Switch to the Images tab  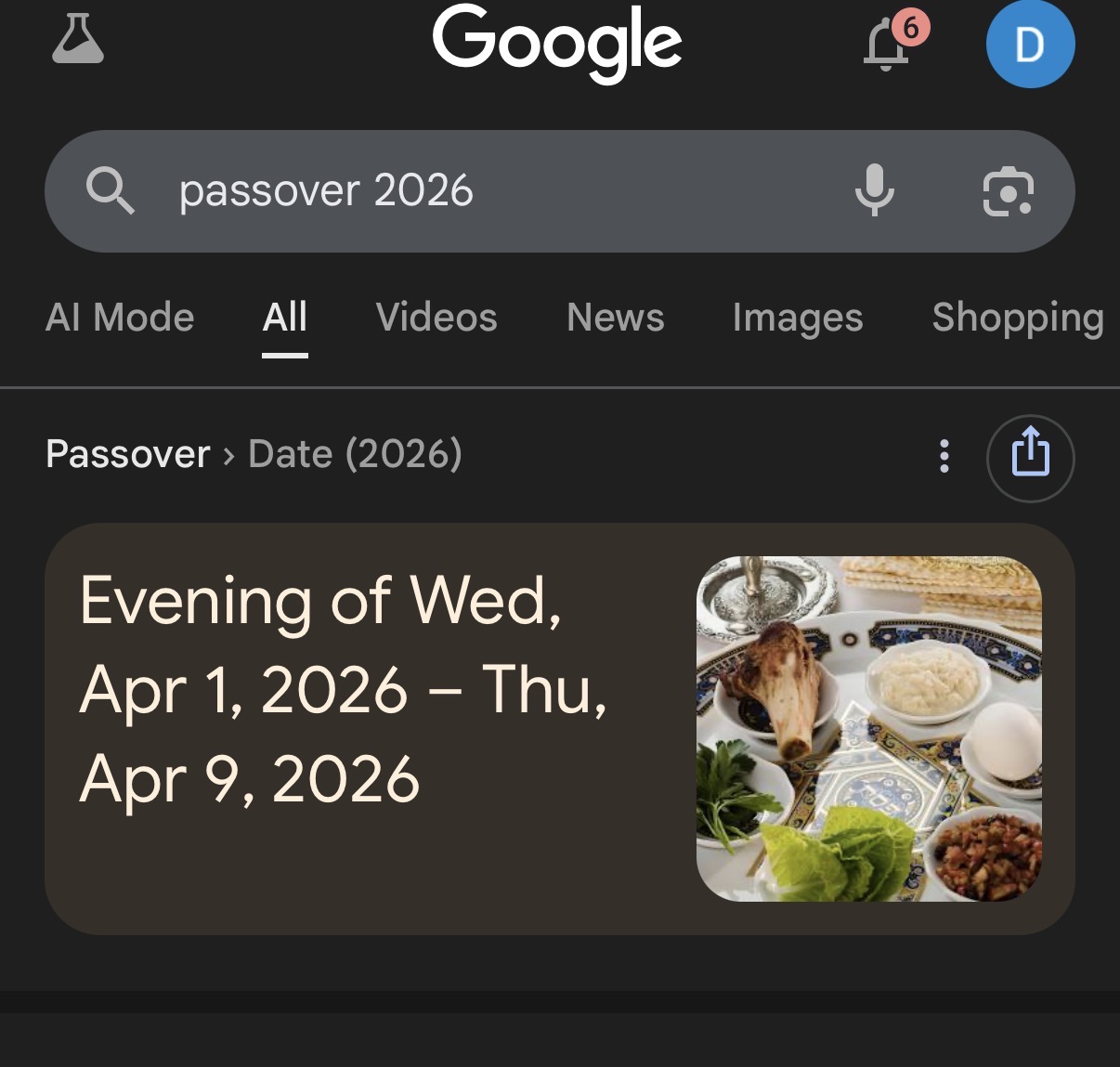798,318
